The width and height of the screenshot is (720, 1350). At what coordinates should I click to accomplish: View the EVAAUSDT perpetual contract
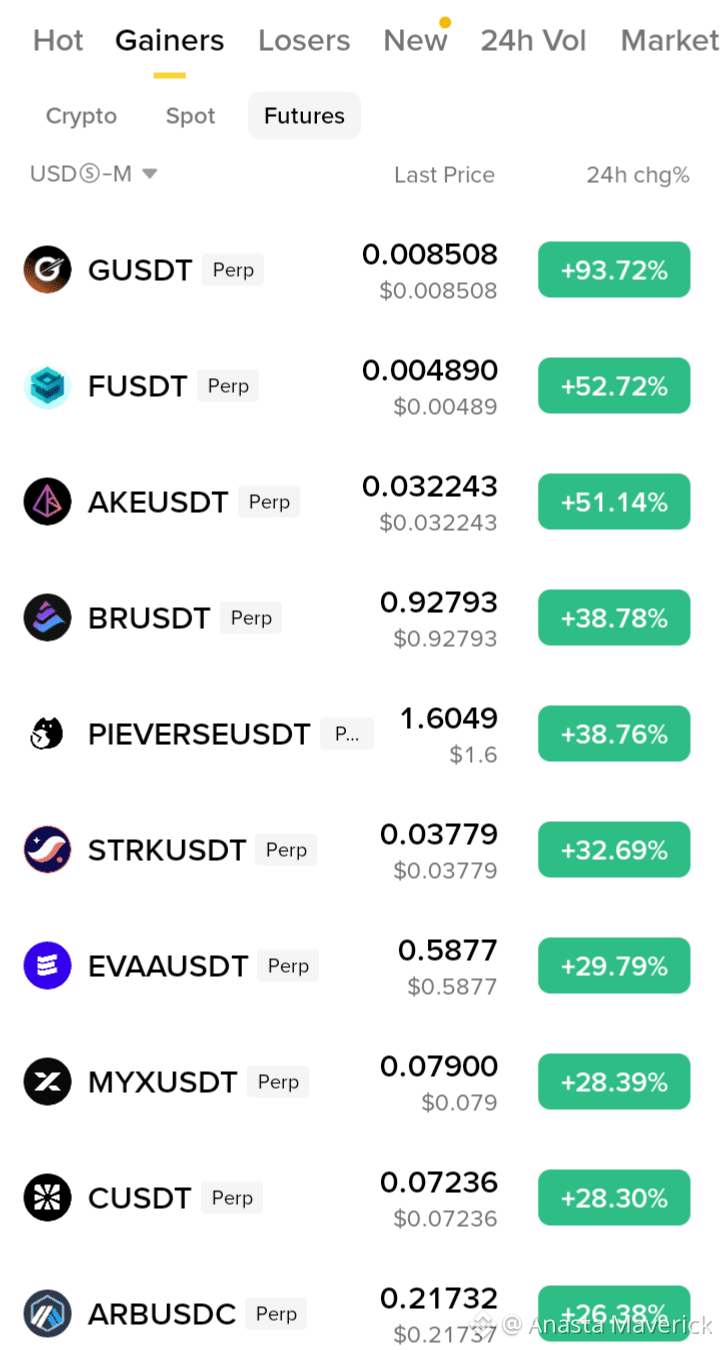click(x=360, y=966)
